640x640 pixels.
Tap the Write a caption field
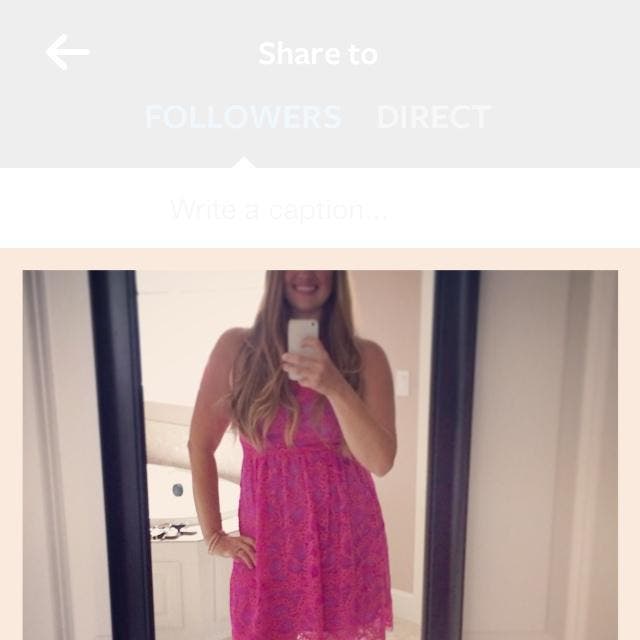278,210
